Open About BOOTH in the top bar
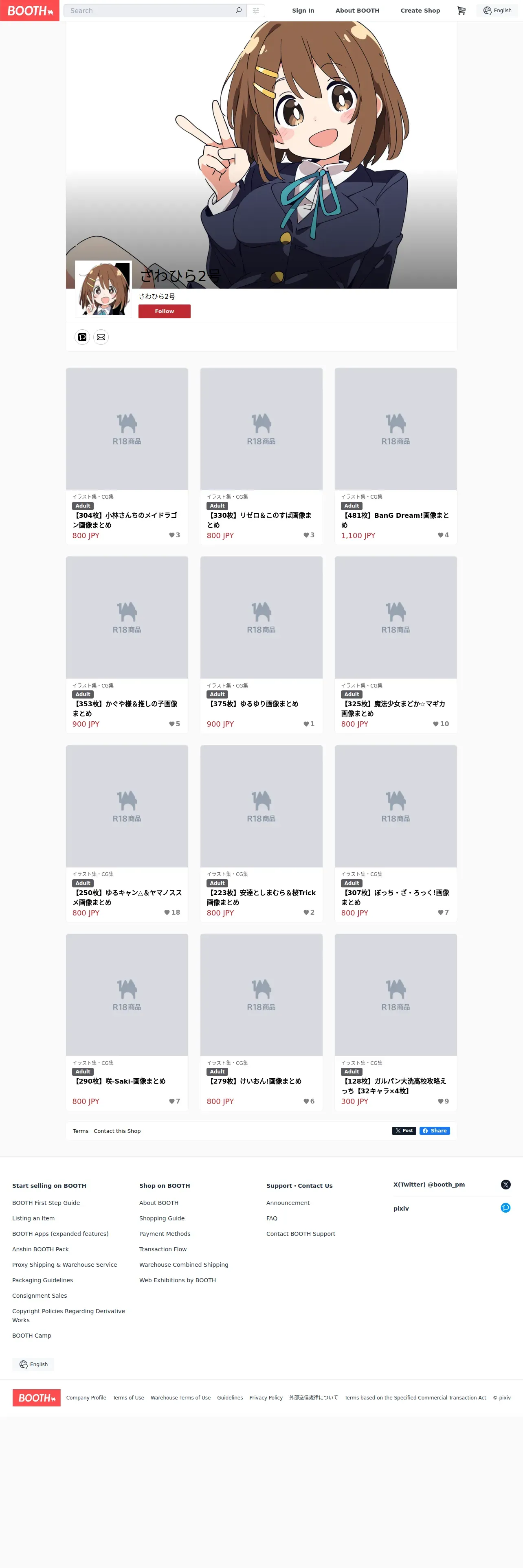The height and width of the screenshot is (1568, 523). 357,10
